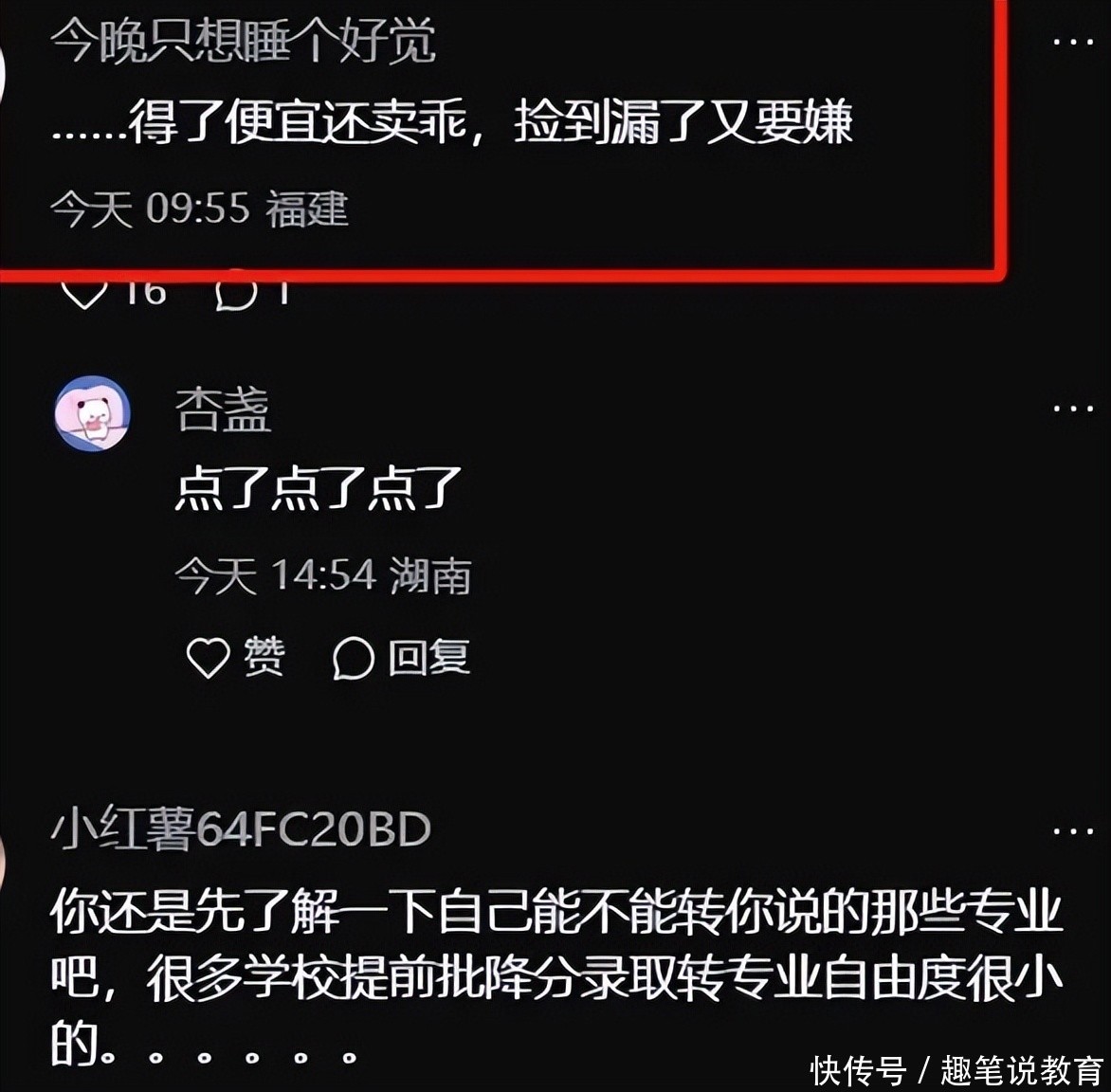This screenshot has height=1092, width=1111.
Task: Open the overflow menu on 小红薯64FC20BD's comment
Action: pos(1072,831)
